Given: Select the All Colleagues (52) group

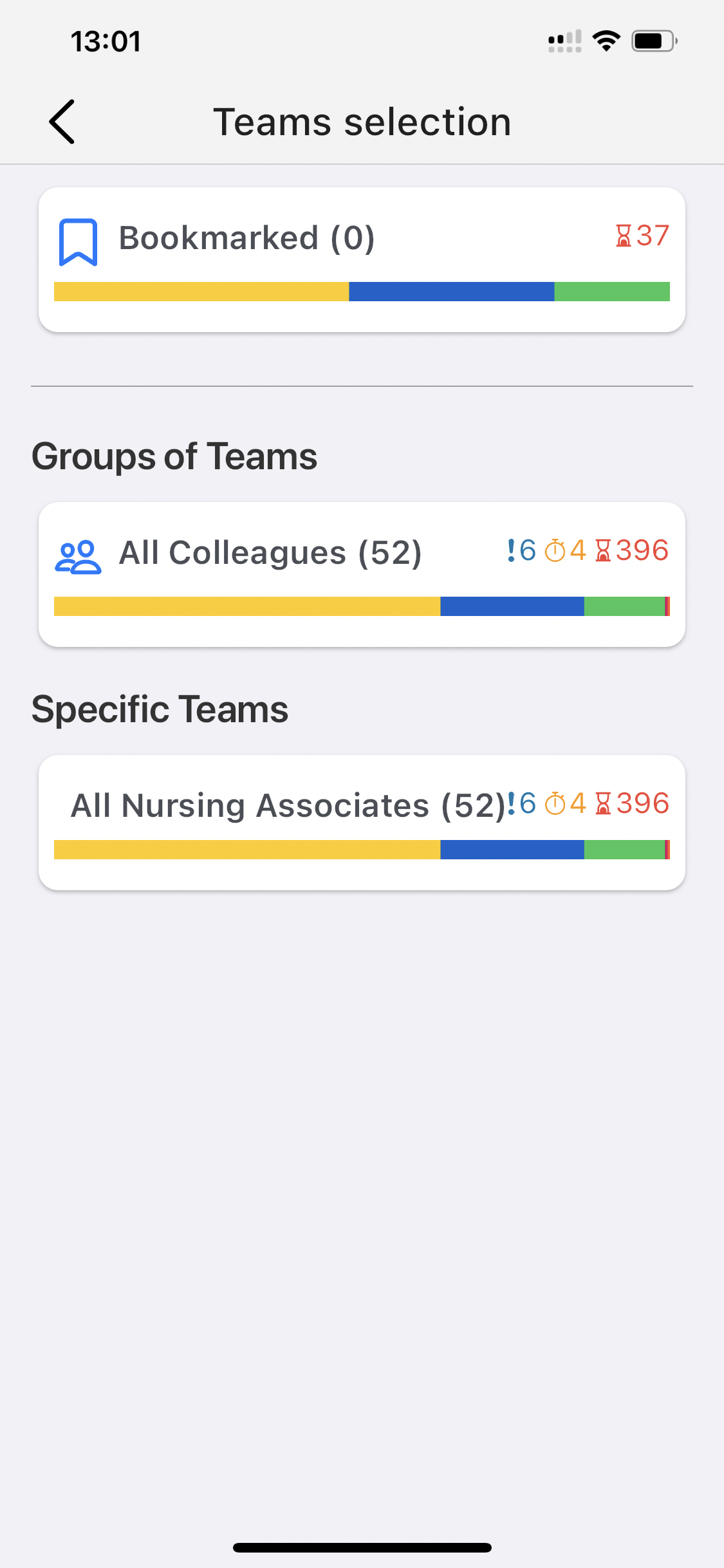Looking at the screenshot, I should tap(362, 574).
